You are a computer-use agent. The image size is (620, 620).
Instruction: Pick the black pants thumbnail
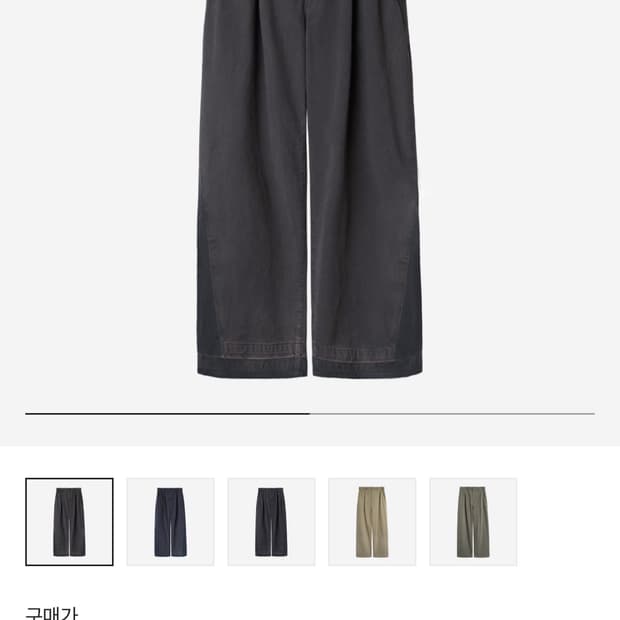pyautogui.click(x=271, y=522)
